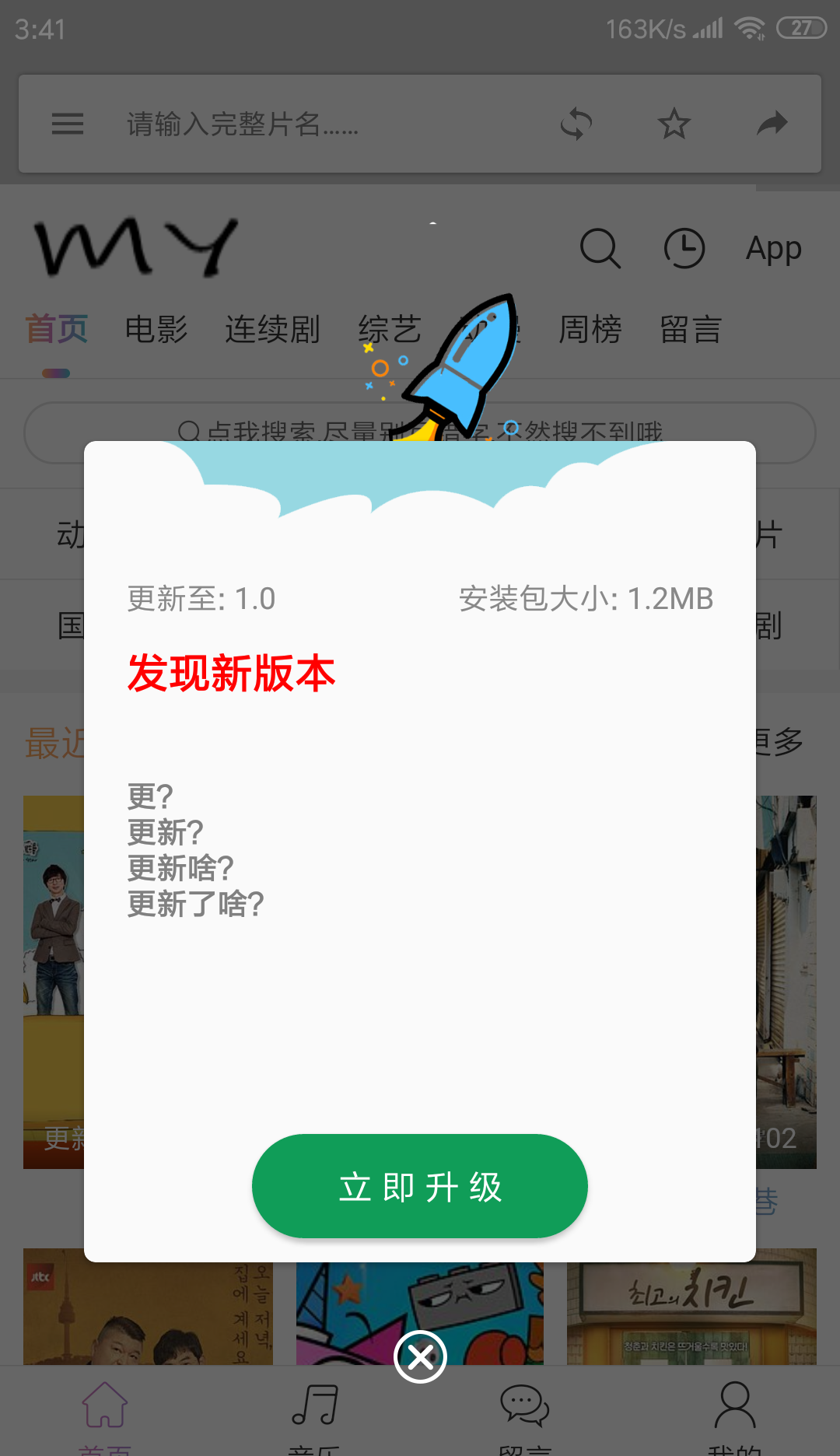Open the App download link
The width and height of the screenshot is (840, 1456).
coord(773,249)
